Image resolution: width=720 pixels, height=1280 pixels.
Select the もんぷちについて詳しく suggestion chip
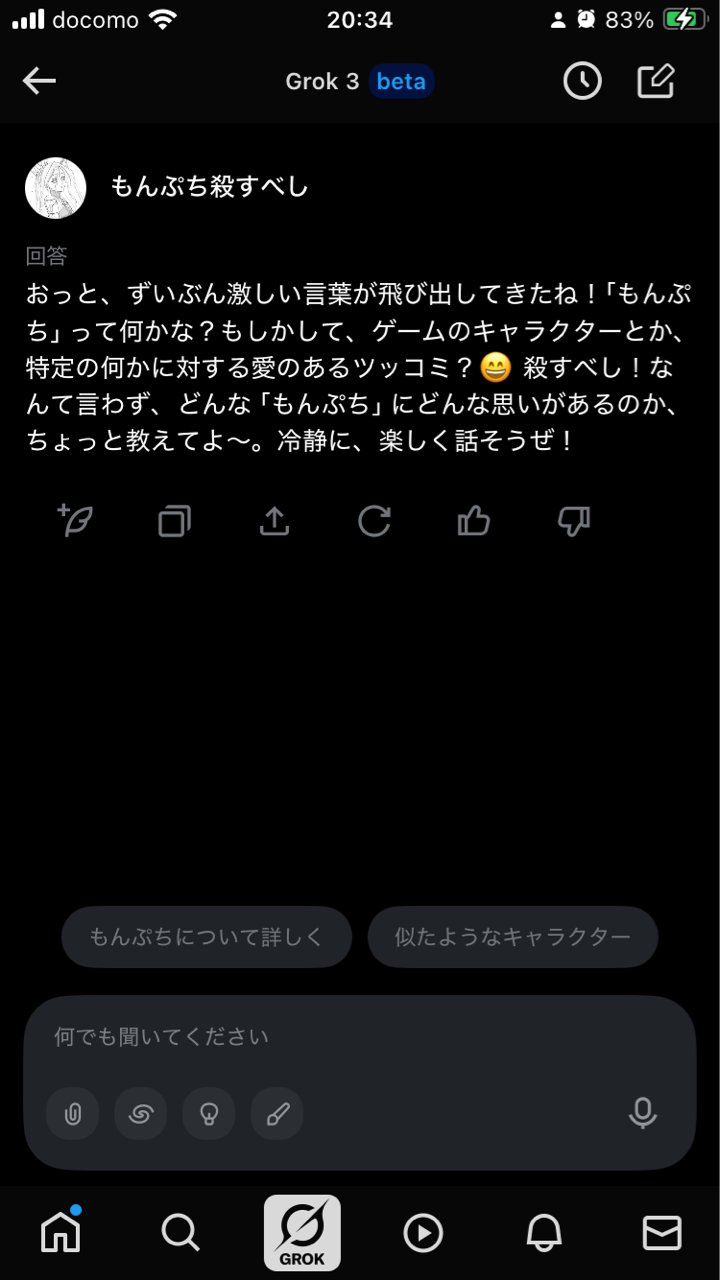[x=207, y=937]
